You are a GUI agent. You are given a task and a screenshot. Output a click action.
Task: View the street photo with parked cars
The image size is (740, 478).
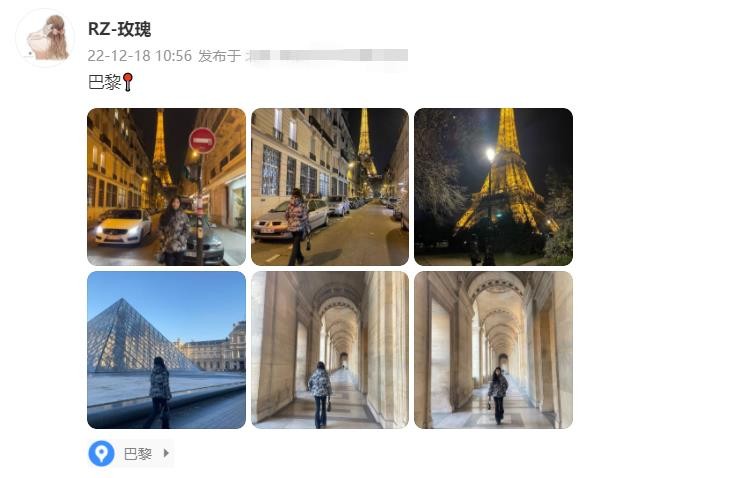pos(329,187)
